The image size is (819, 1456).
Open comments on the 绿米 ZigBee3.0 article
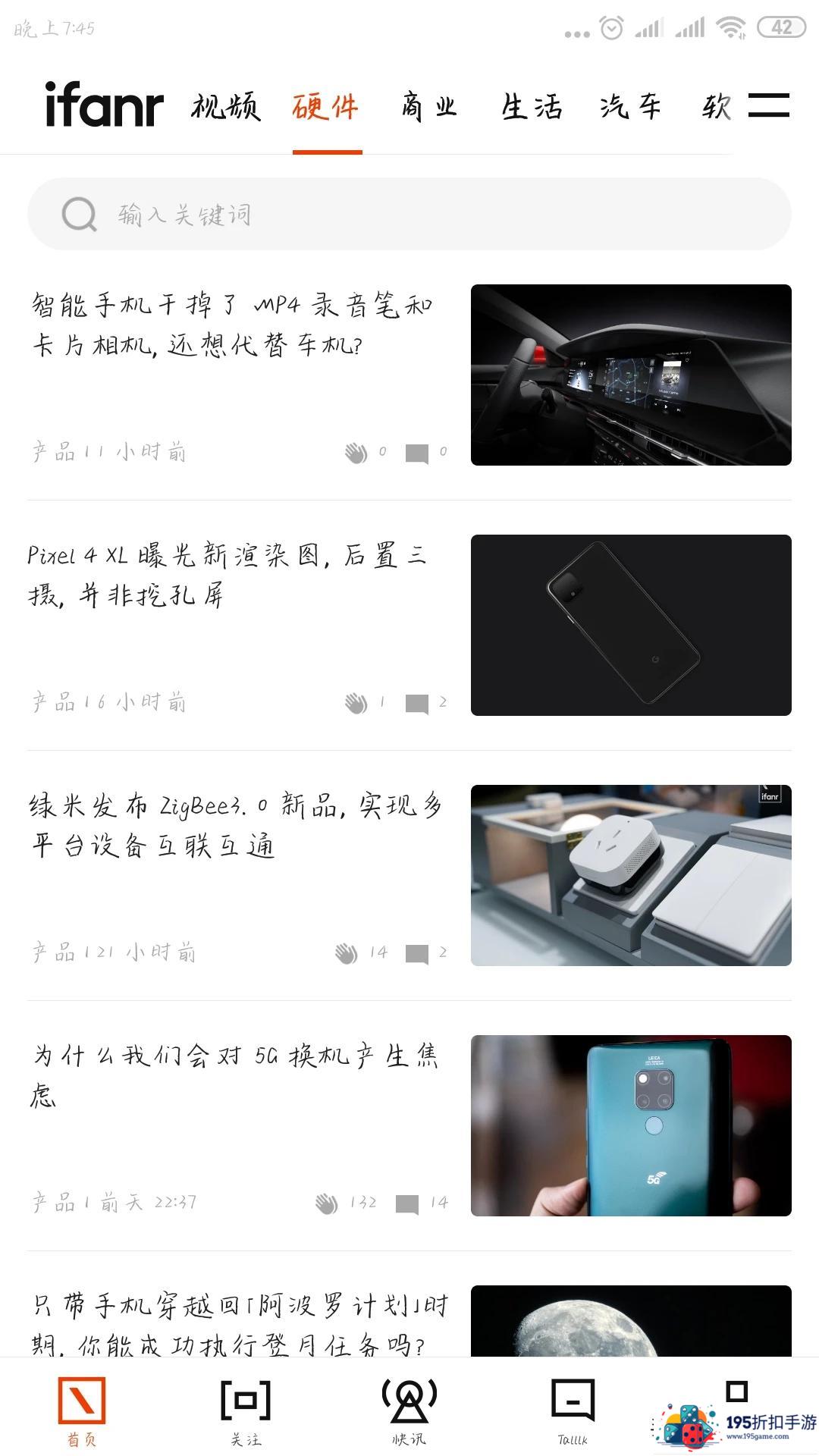tap(417, 953)
